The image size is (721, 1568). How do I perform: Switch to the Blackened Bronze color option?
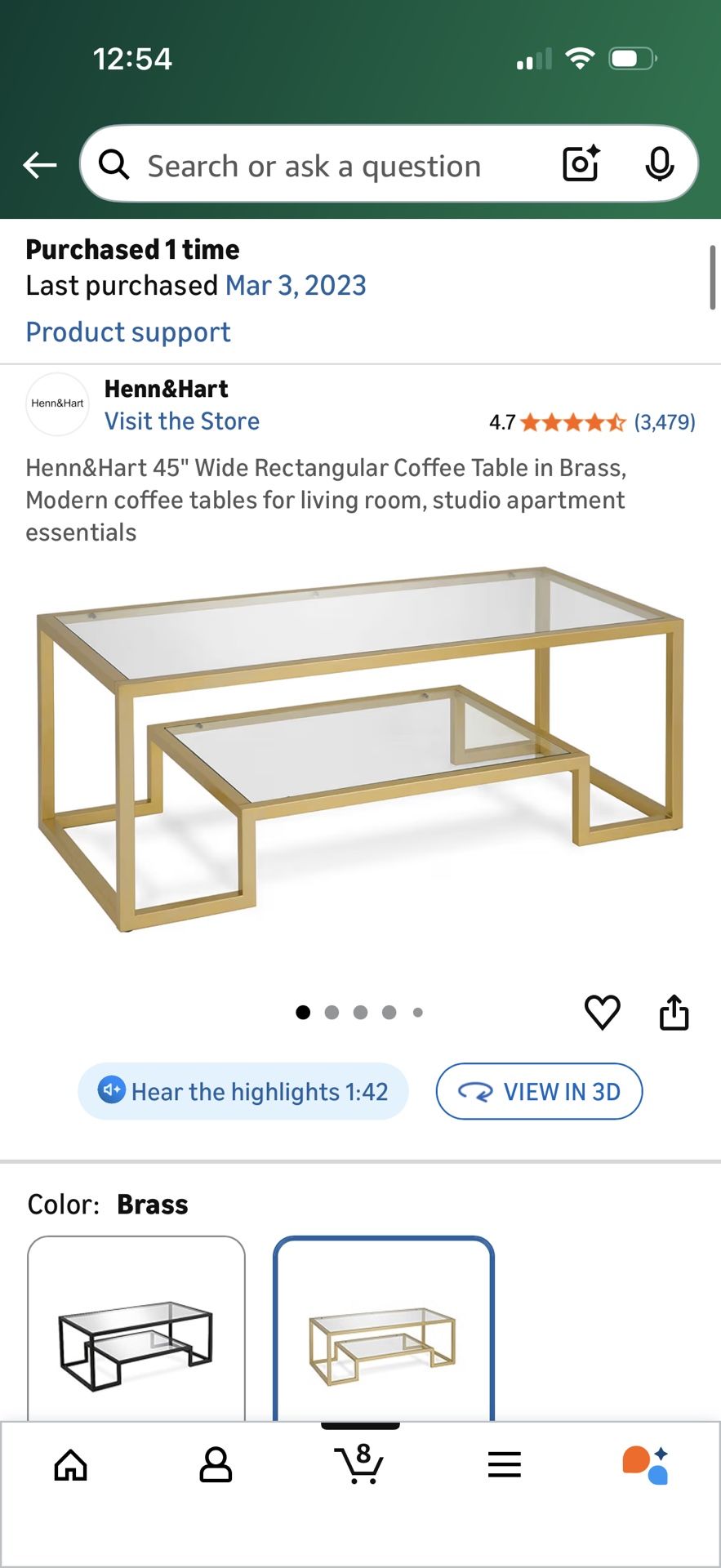tap(137, 1339)
